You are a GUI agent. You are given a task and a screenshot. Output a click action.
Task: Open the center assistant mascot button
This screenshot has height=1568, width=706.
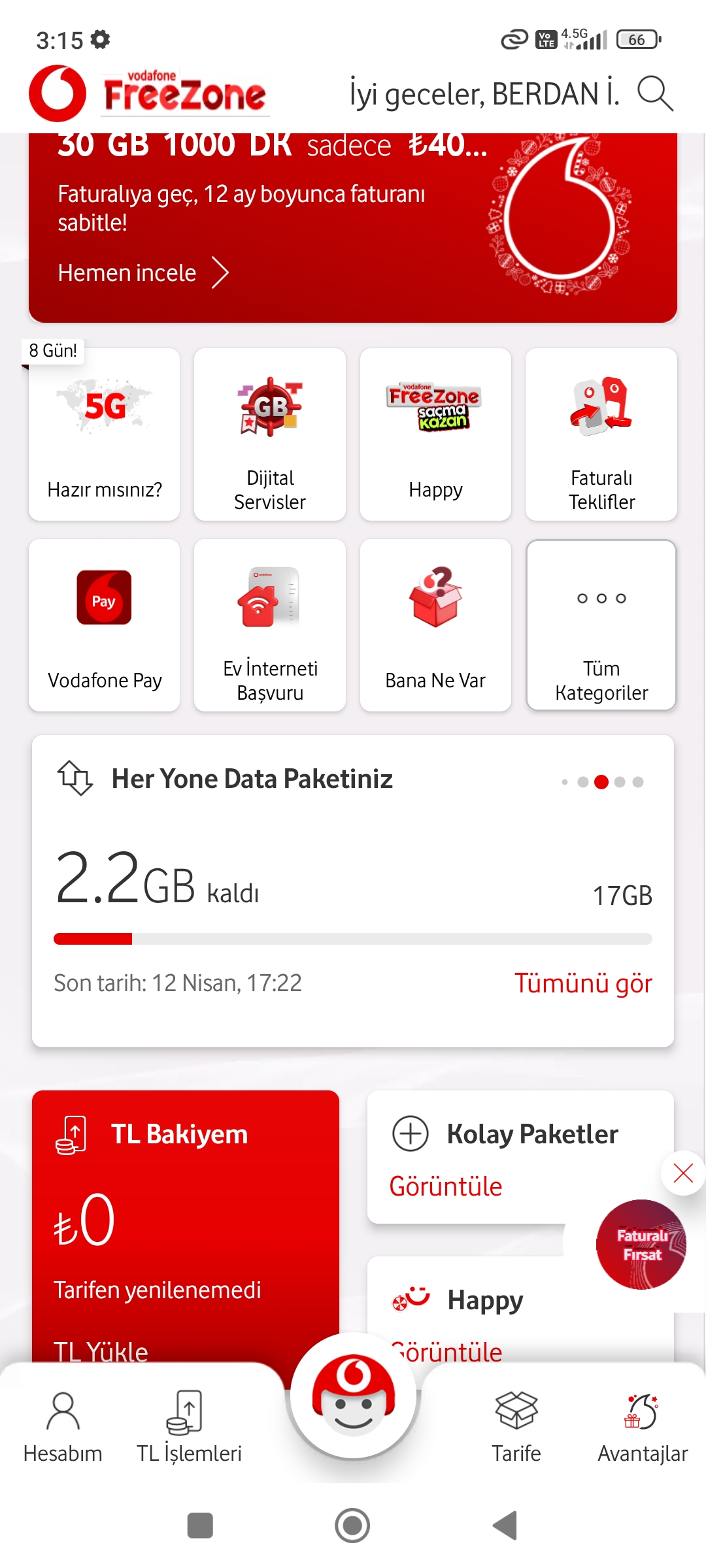[x=354, y=1396]
